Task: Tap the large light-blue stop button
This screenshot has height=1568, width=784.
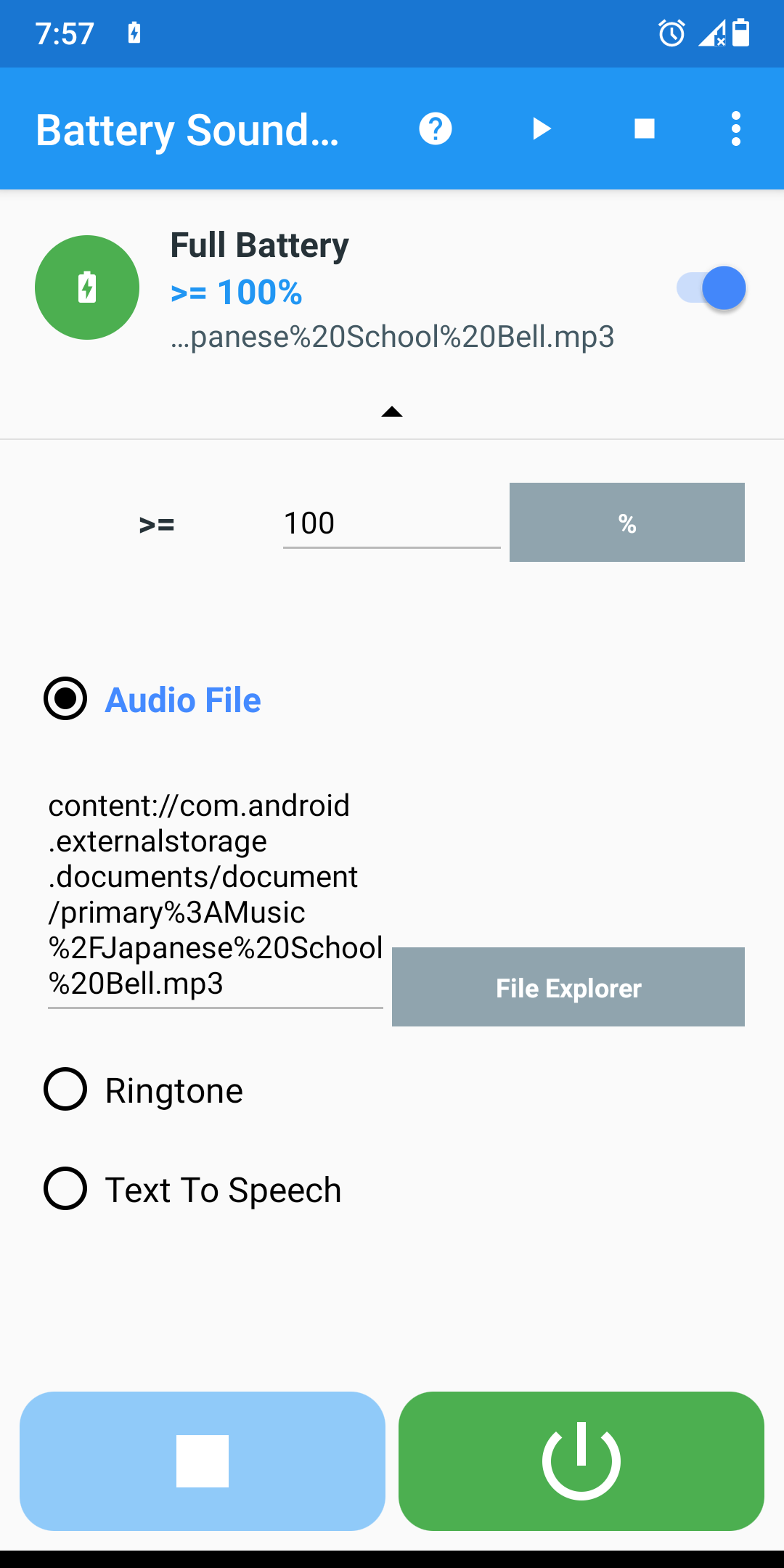Action: (203, 1461)
